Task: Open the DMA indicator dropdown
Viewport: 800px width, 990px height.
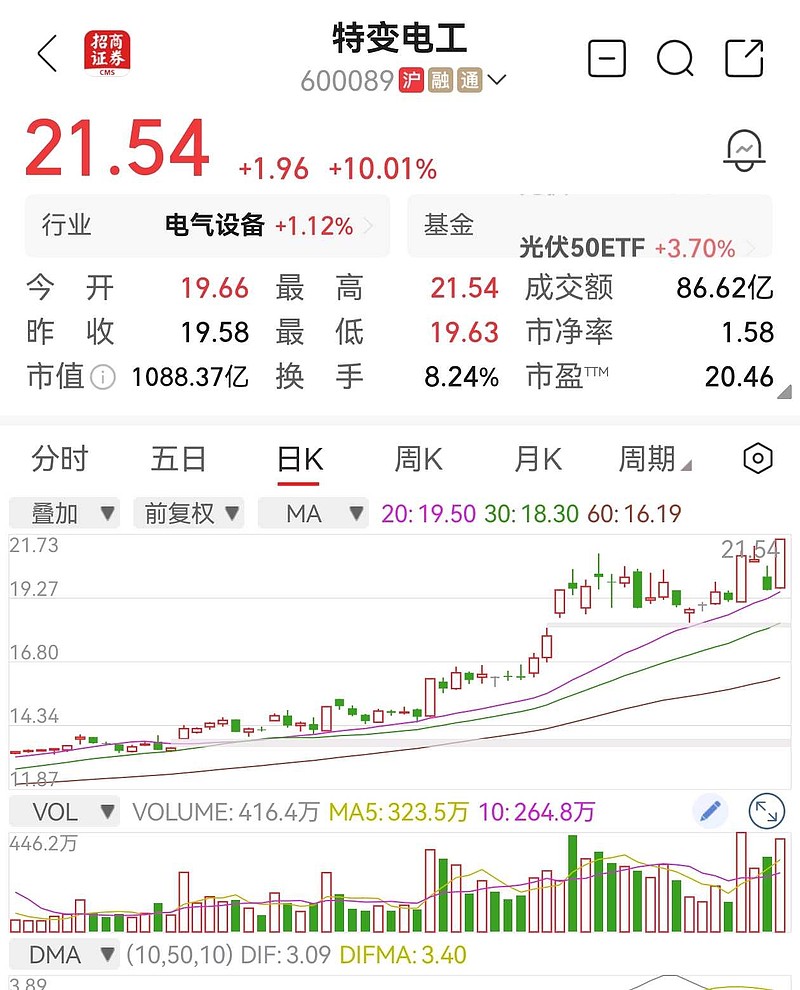Action: (65, 955)
